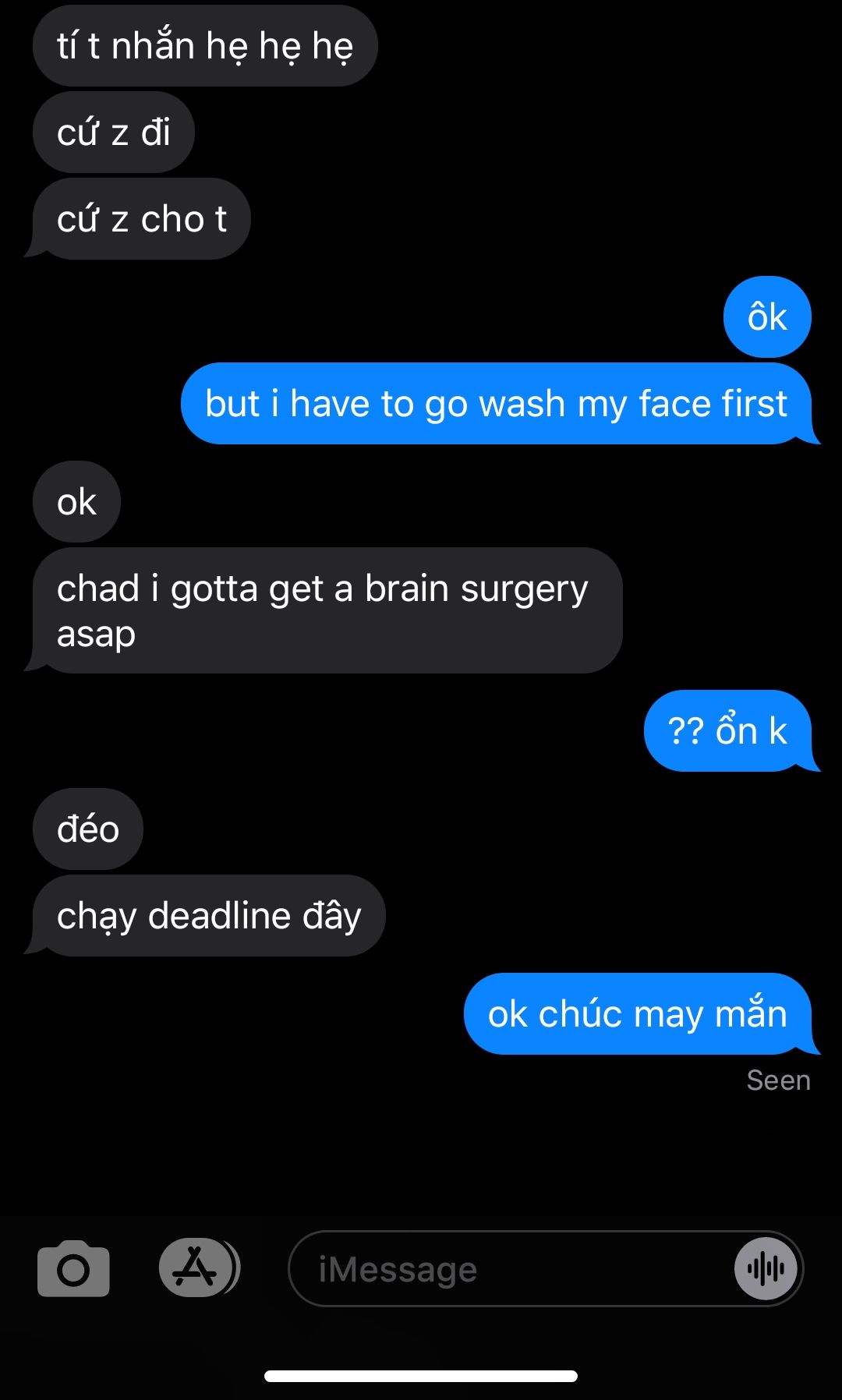Open the App Store apps drawer
The height and width of the screenshot is (1400, 842).
199,1267
